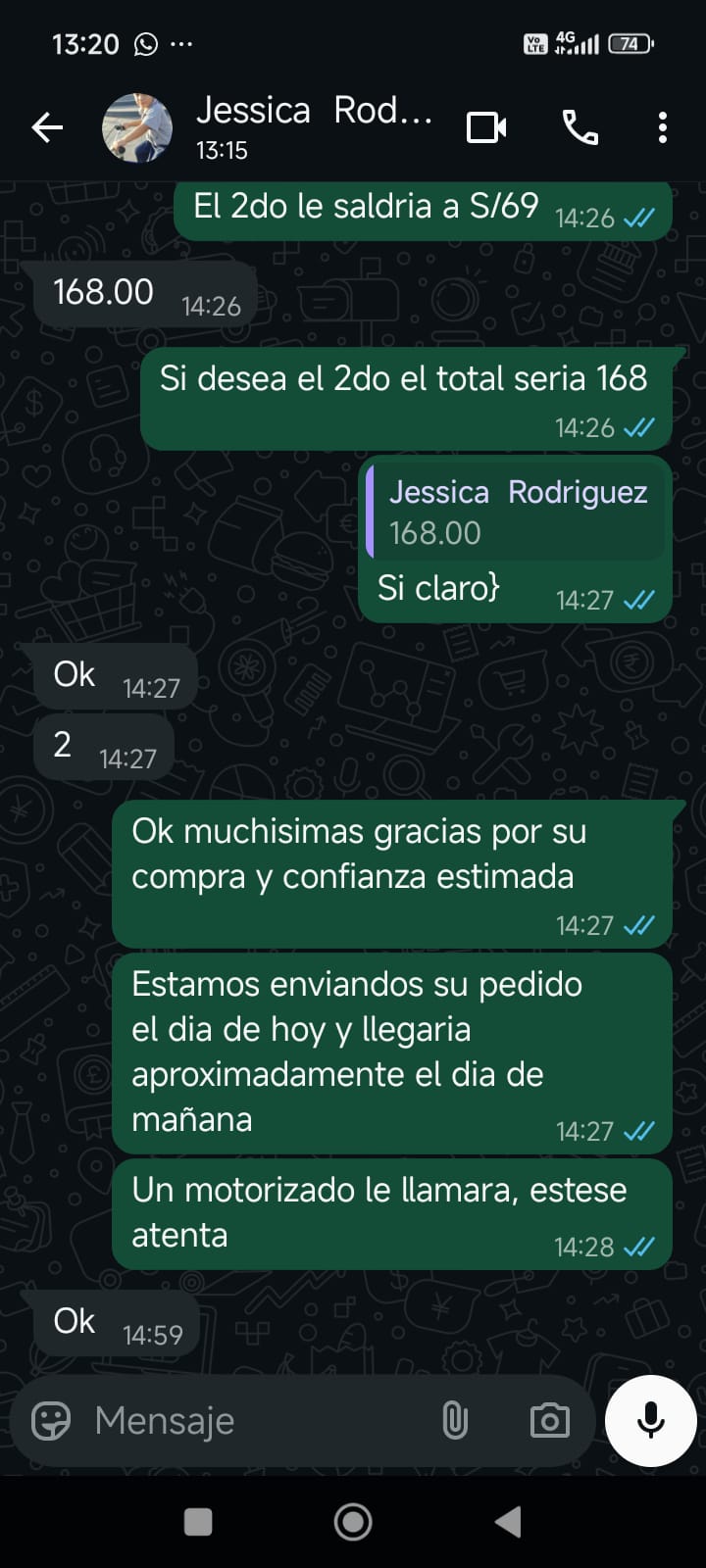This screenshot has height=1568, width=706.
Task: Jump to the quoted 168.00 message
Action: (x=516, y=512)
